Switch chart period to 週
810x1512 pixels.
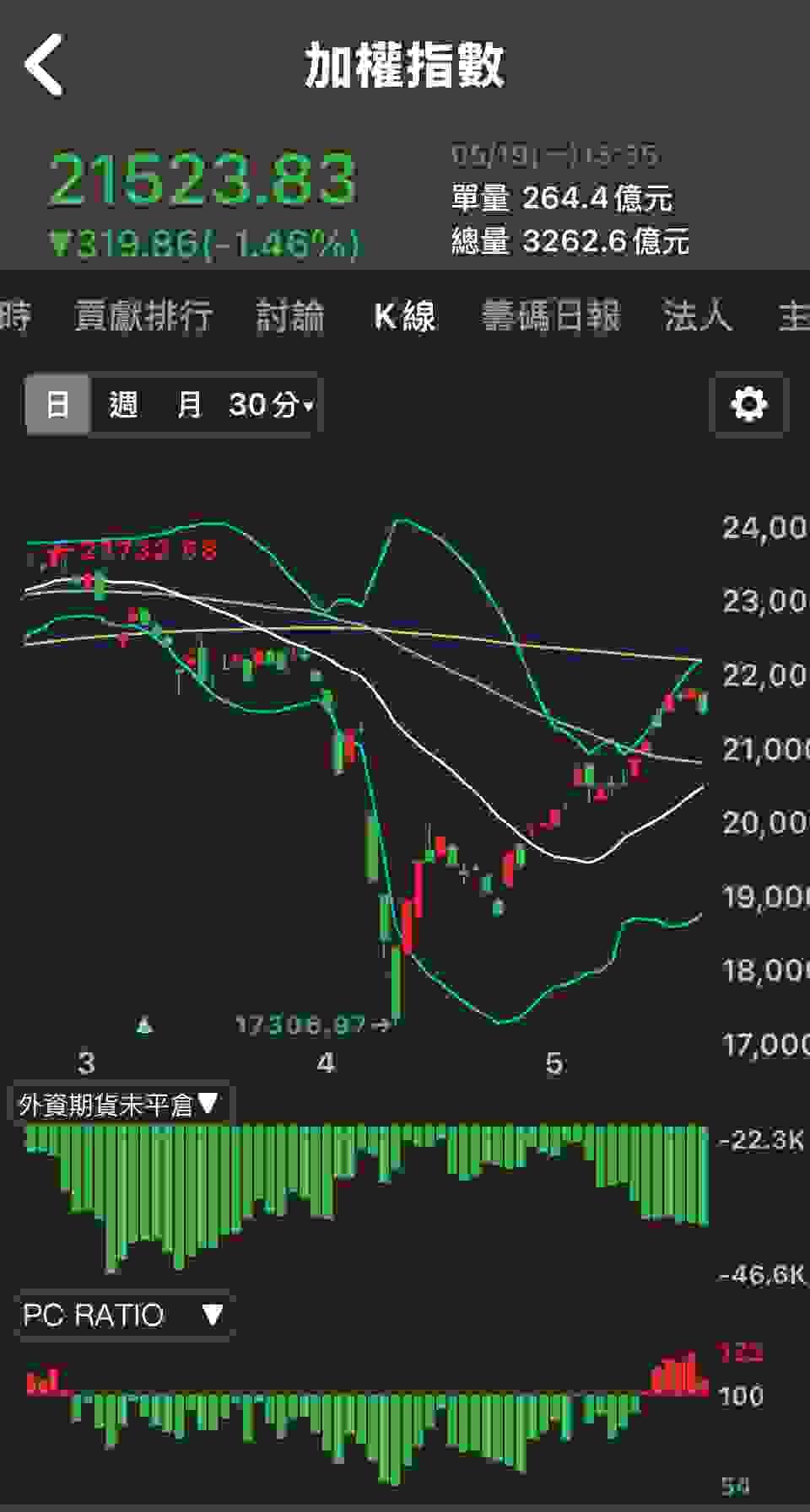pyautogui.click(x=123, y=405)
